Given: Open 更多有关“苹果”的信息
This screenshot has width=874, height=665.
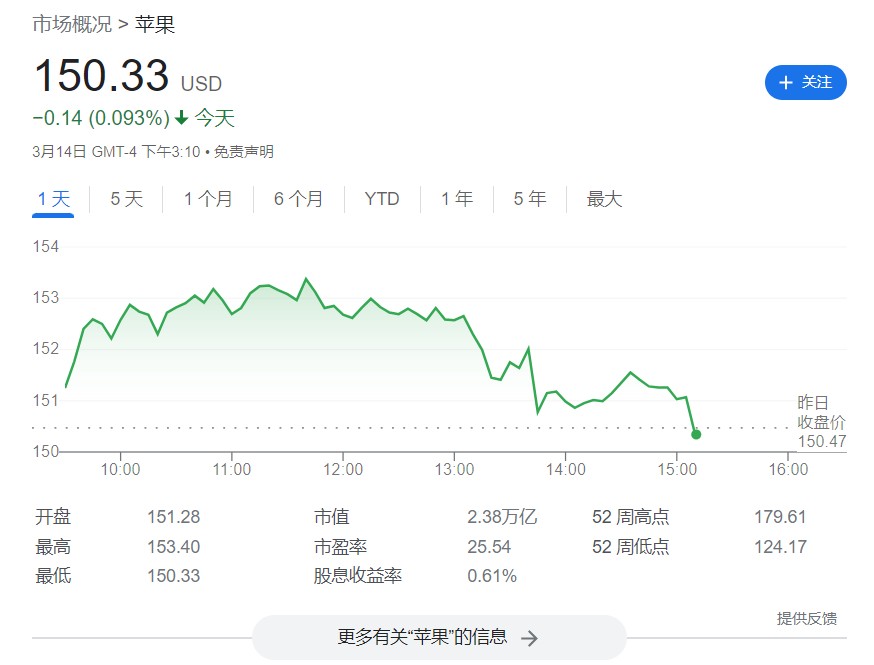Looking at the screenshot, I should 438,637.
